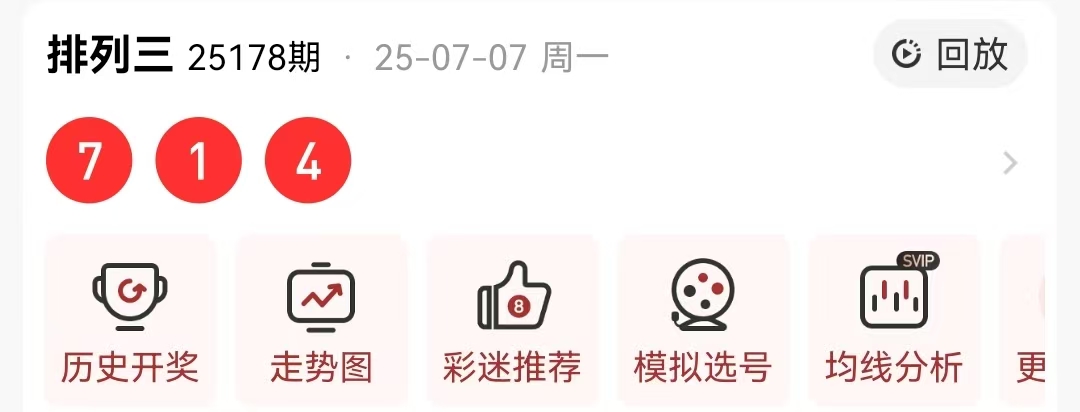
Task: View 彩迷推荐 recommendations
Action: coord(512,322)
